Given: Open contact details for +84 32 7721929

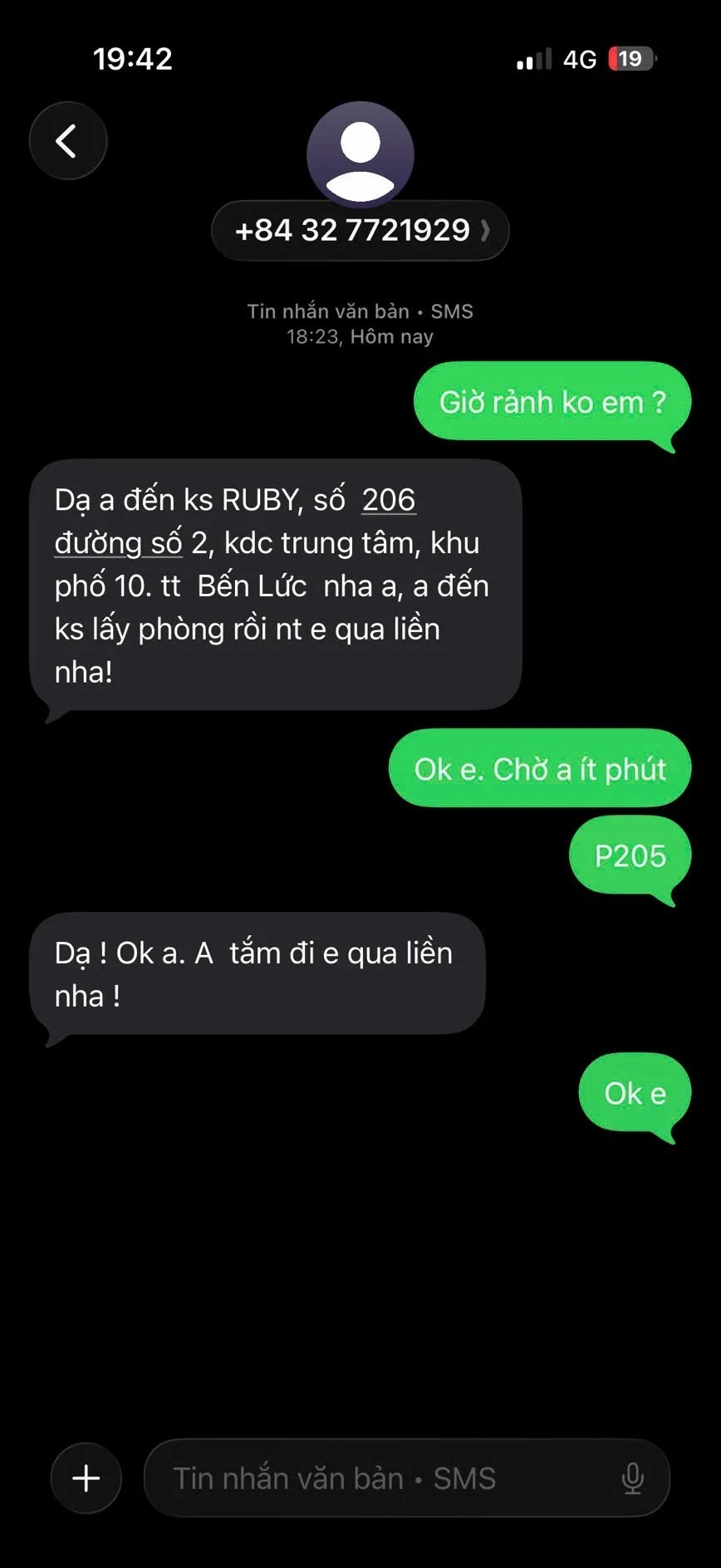Looking at the screenshot, I should tap(360, 231).
